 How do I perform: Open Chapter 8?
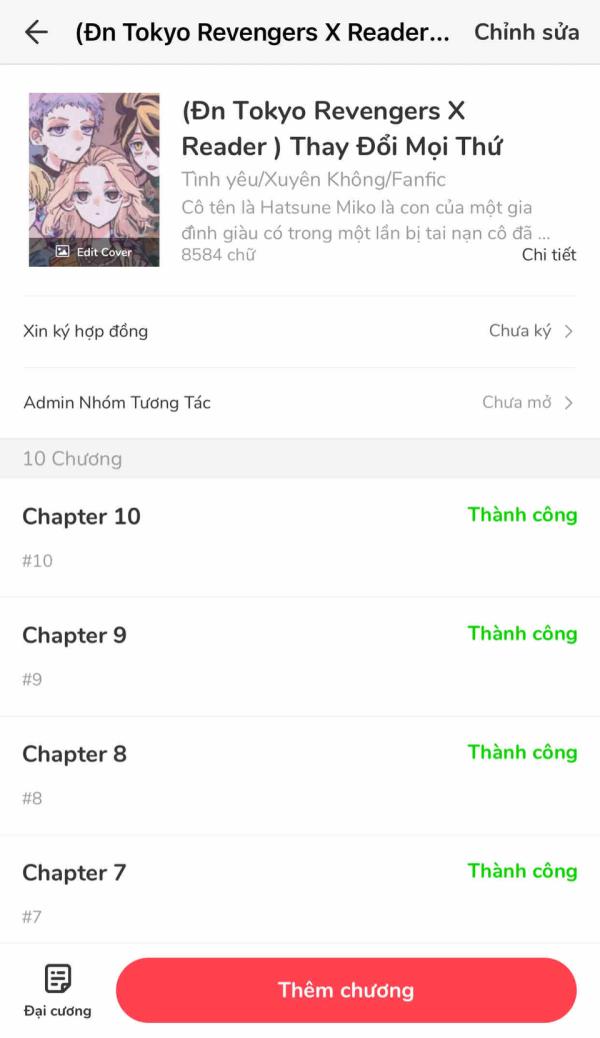click(x=300, y=775)
